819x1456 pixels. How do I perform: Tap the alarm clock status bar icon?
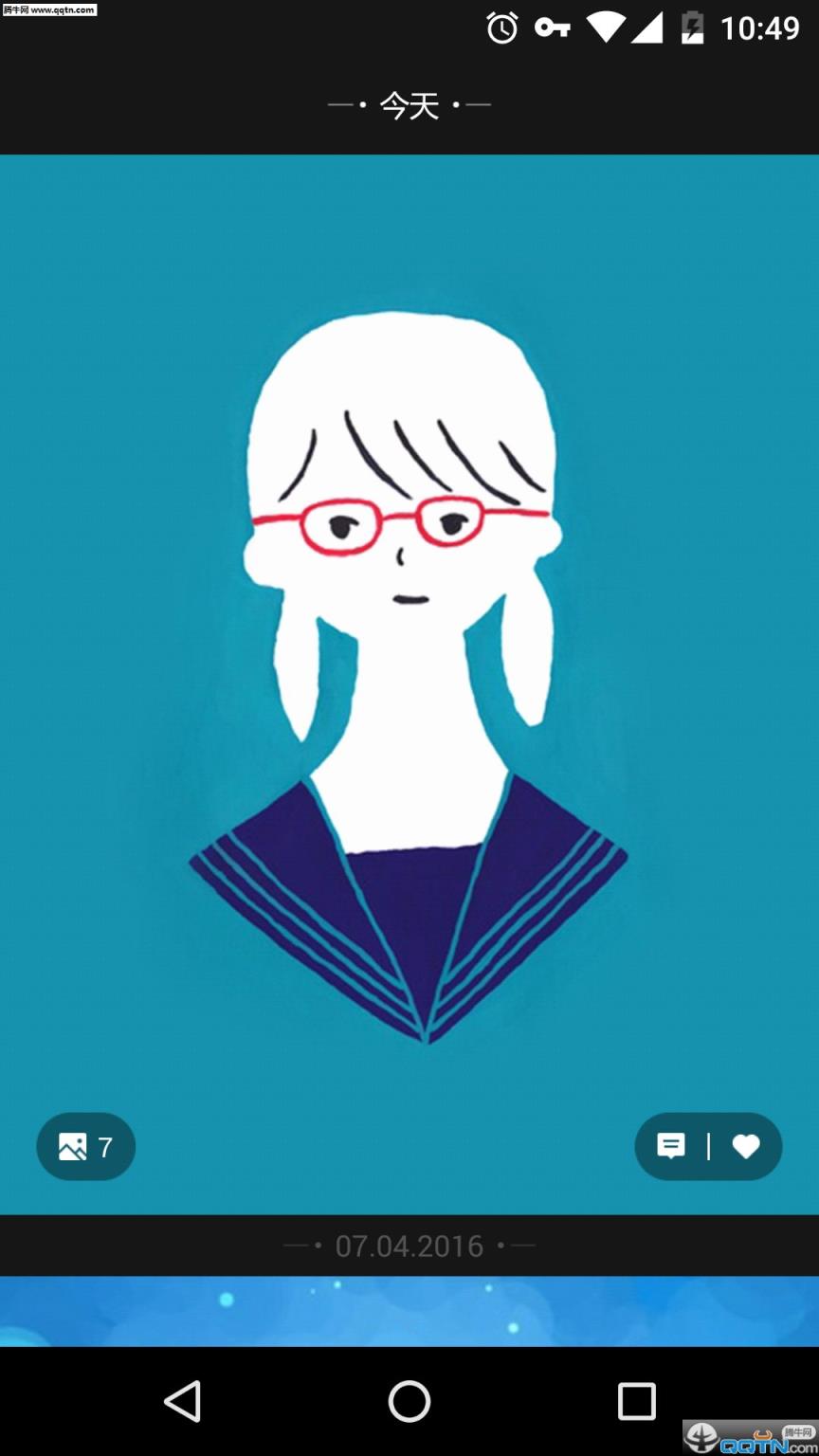coord(501,28)
